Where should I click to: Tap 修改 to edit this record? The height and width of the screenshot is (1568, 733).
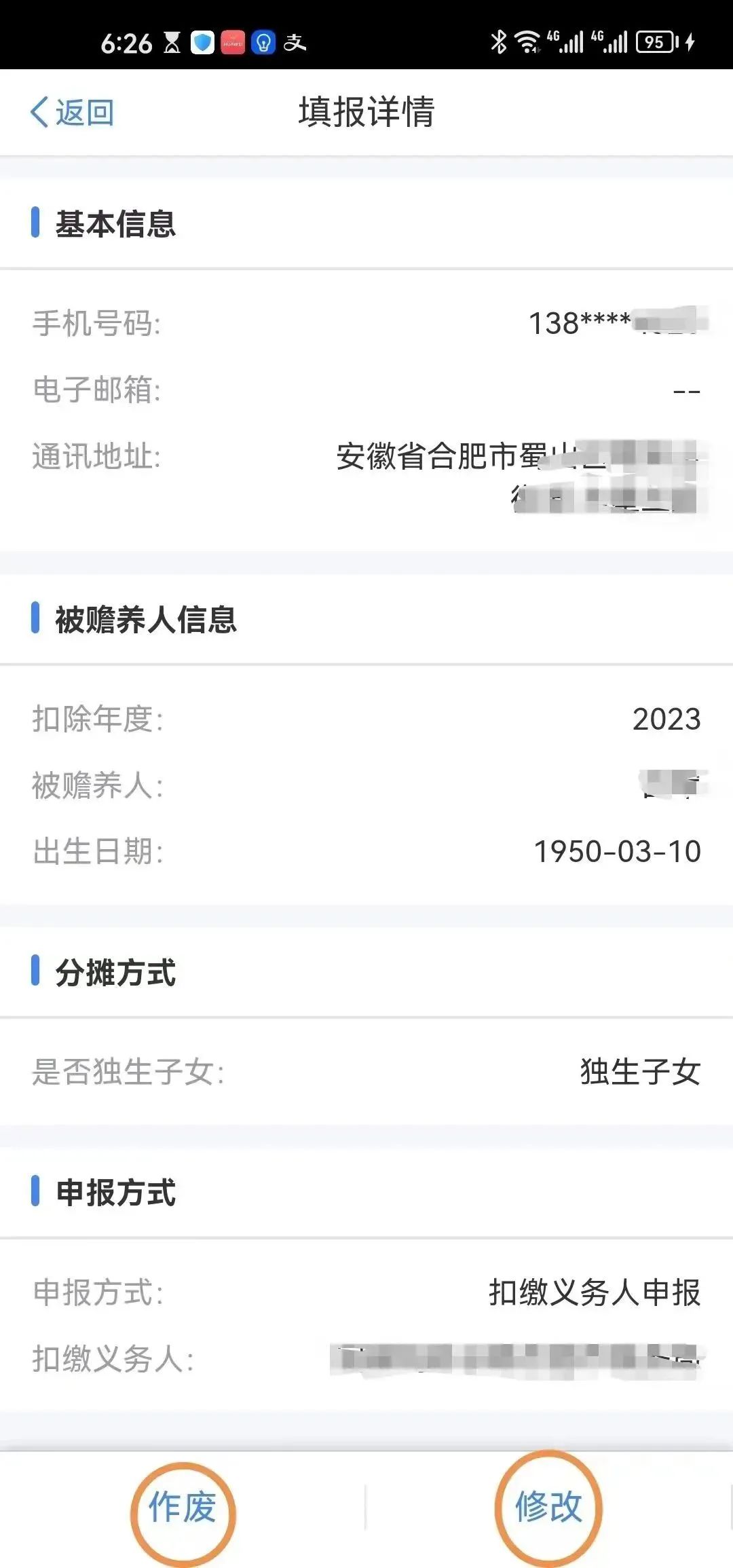click(x=548, y=1506)
